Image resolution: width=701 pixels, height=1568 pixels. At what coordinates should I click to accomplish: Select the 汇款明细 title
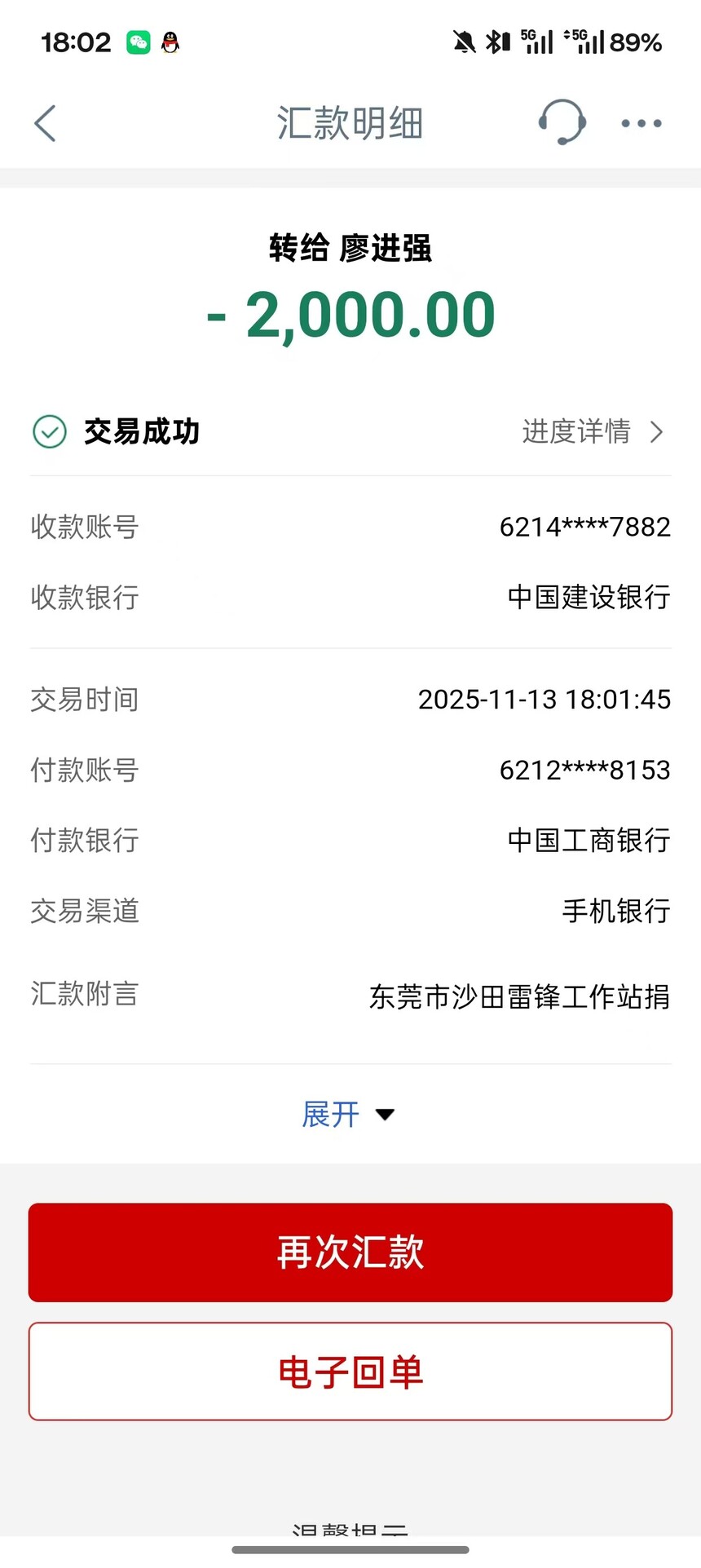click(x=350, y=123)
